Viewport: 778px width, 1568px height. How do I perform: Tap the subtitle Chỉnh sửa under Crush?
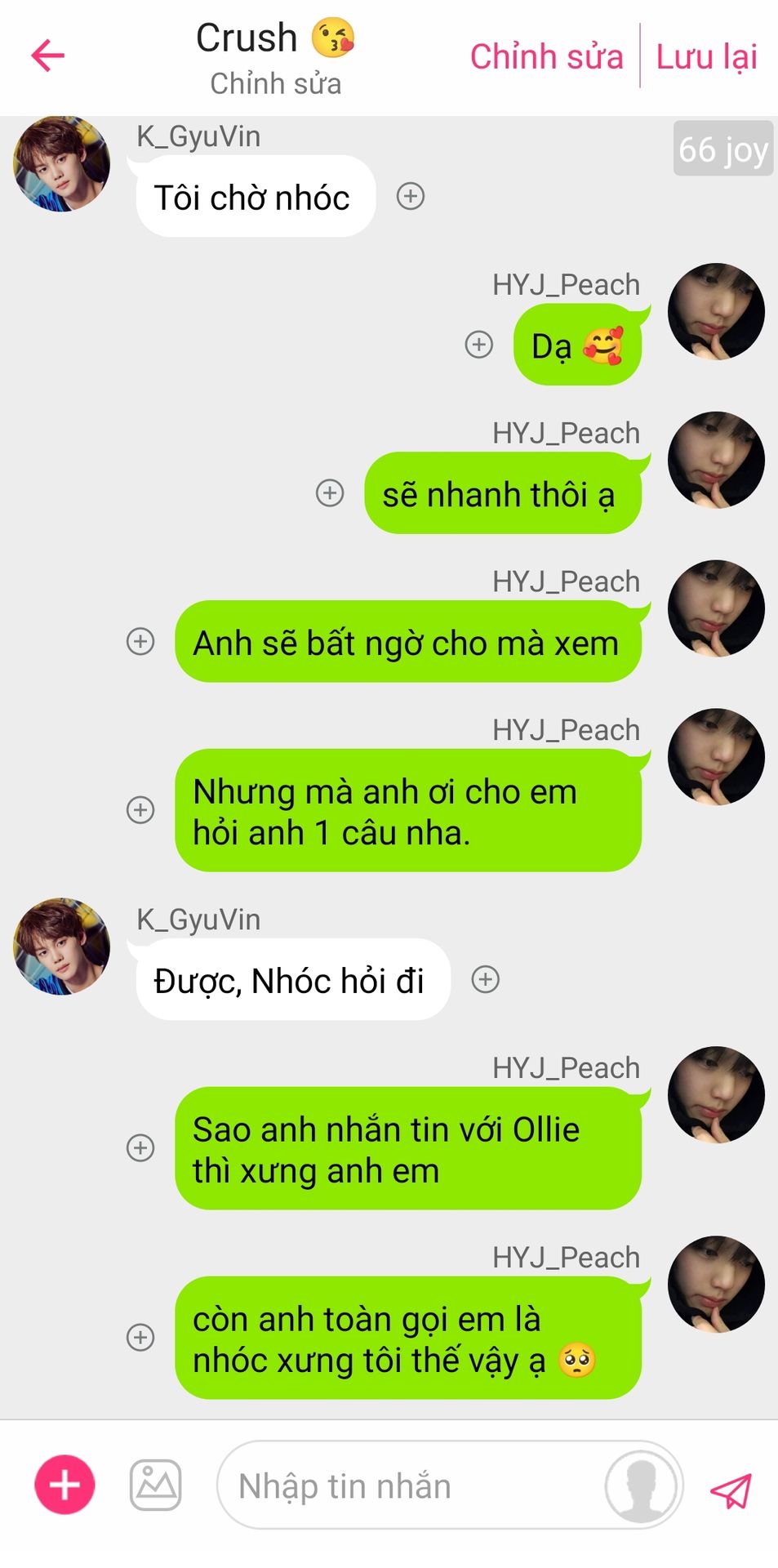coord(276,83)
